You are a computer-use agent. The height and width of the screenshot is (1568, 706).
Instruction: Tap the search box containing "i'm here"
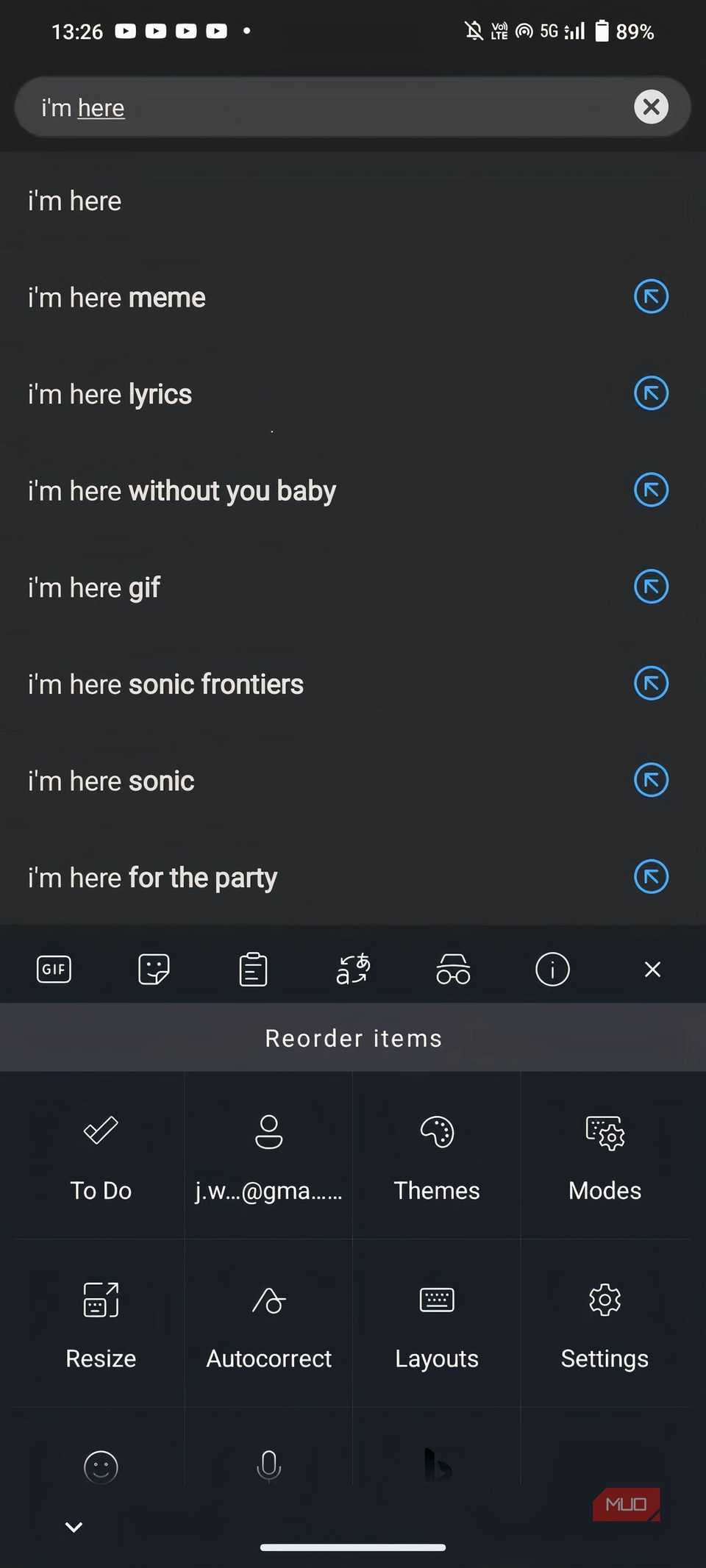pos(324,107)
